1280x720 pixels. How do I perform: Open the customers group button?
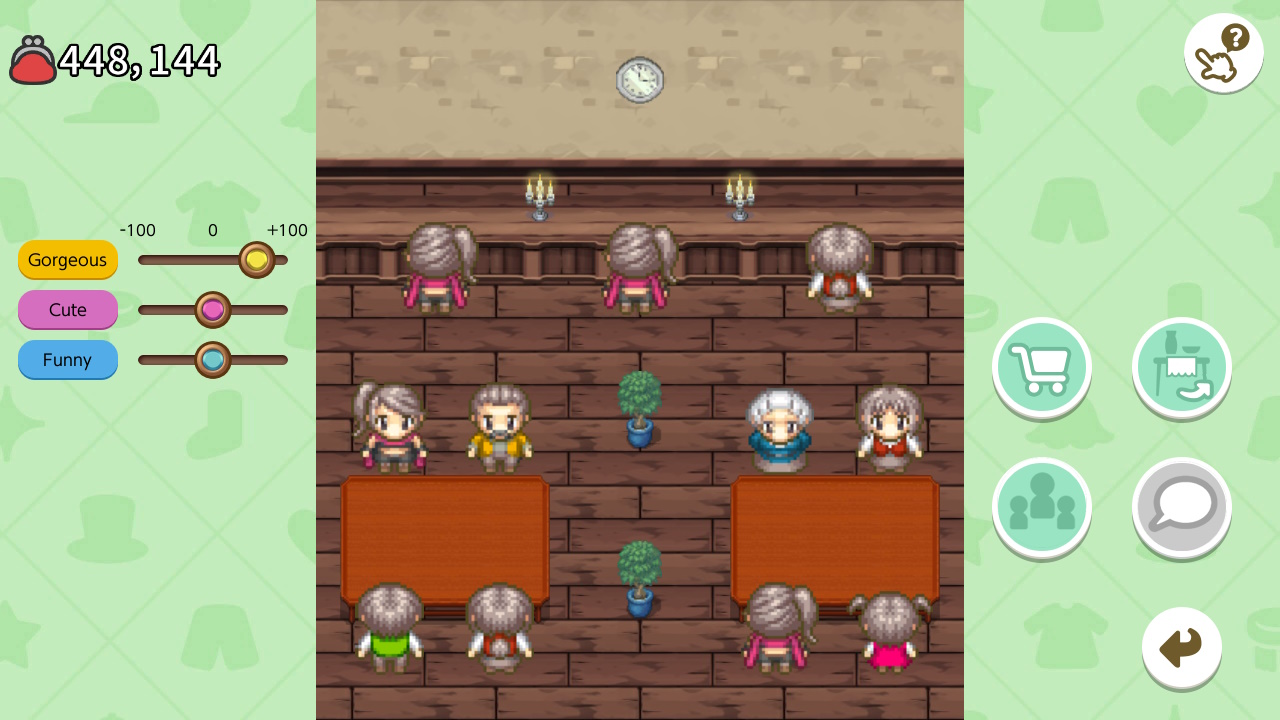pos(1041,507)
